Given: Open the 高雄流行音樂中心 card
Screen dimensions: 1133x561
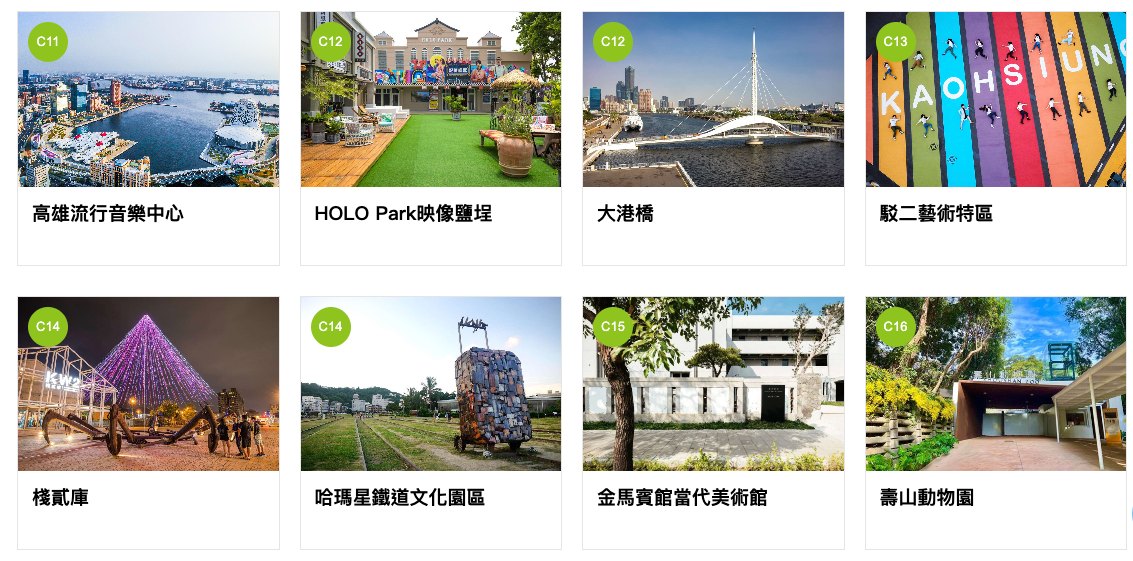Looking at the screenshot, I should coord(148,138).
